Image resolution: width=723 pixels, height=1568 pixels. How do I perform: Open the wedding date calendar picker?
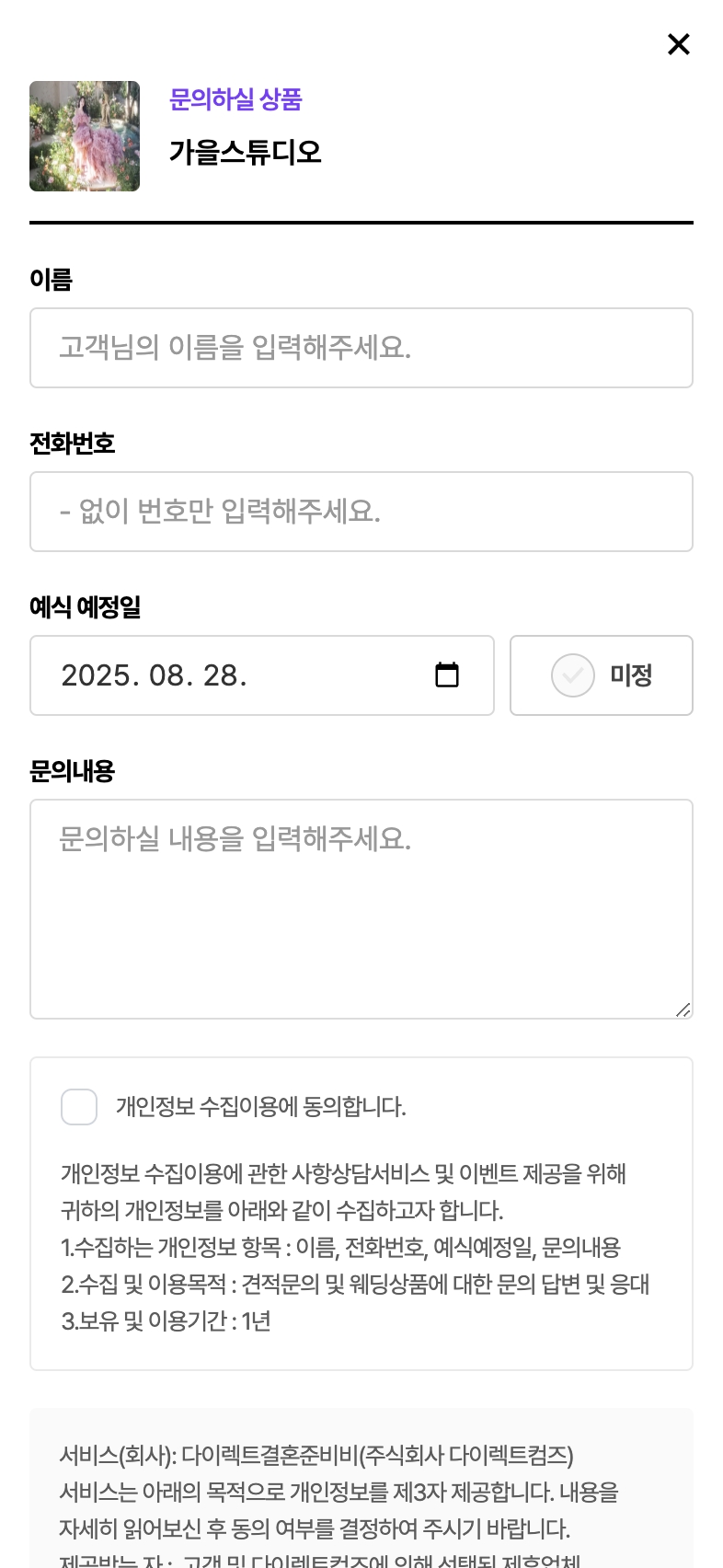click(x=447, y=675)
